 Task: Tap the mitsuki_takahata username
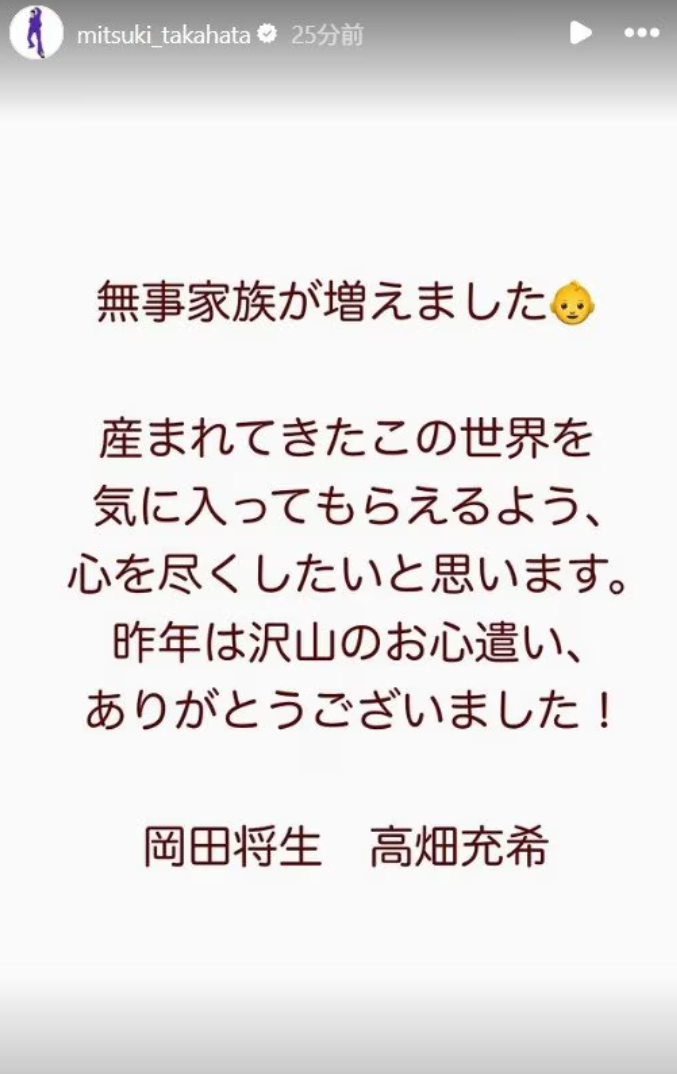point(163,35)
